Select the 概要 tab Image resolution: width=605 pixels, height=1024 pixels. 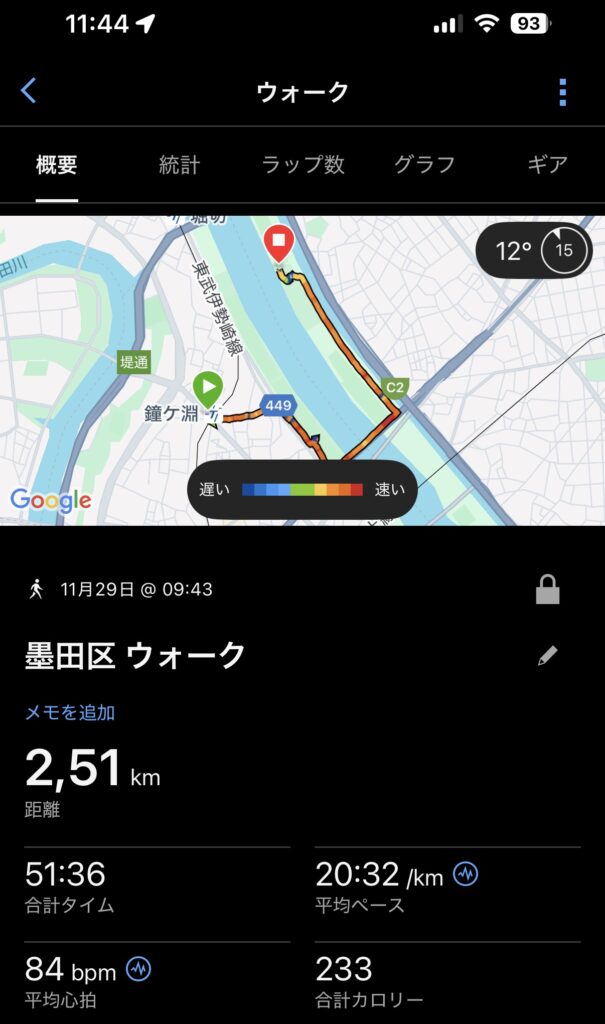coord(57,165)
